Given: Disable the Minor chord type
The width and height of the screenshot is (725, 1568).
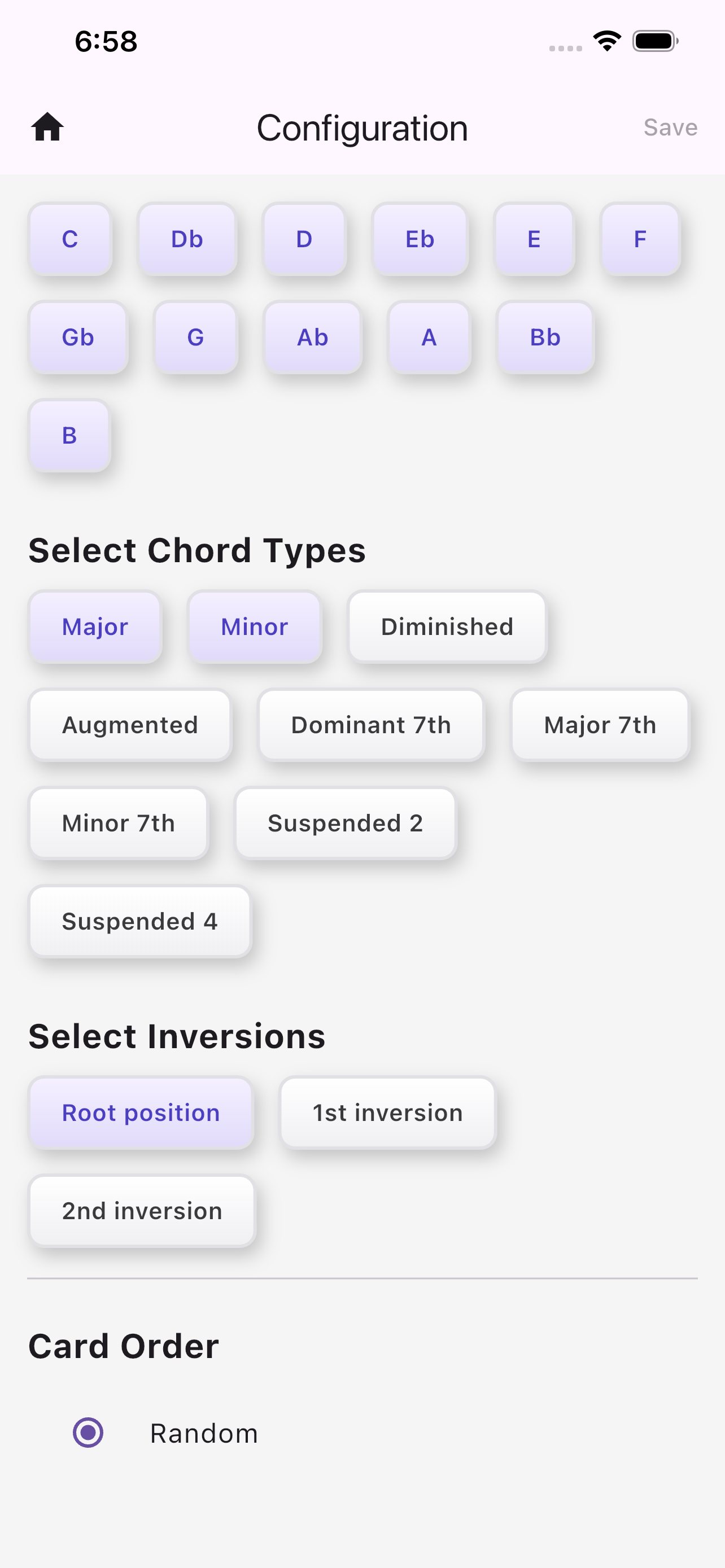Looking at the screenshot, I should pyautogui.click(x=255, y=627).
